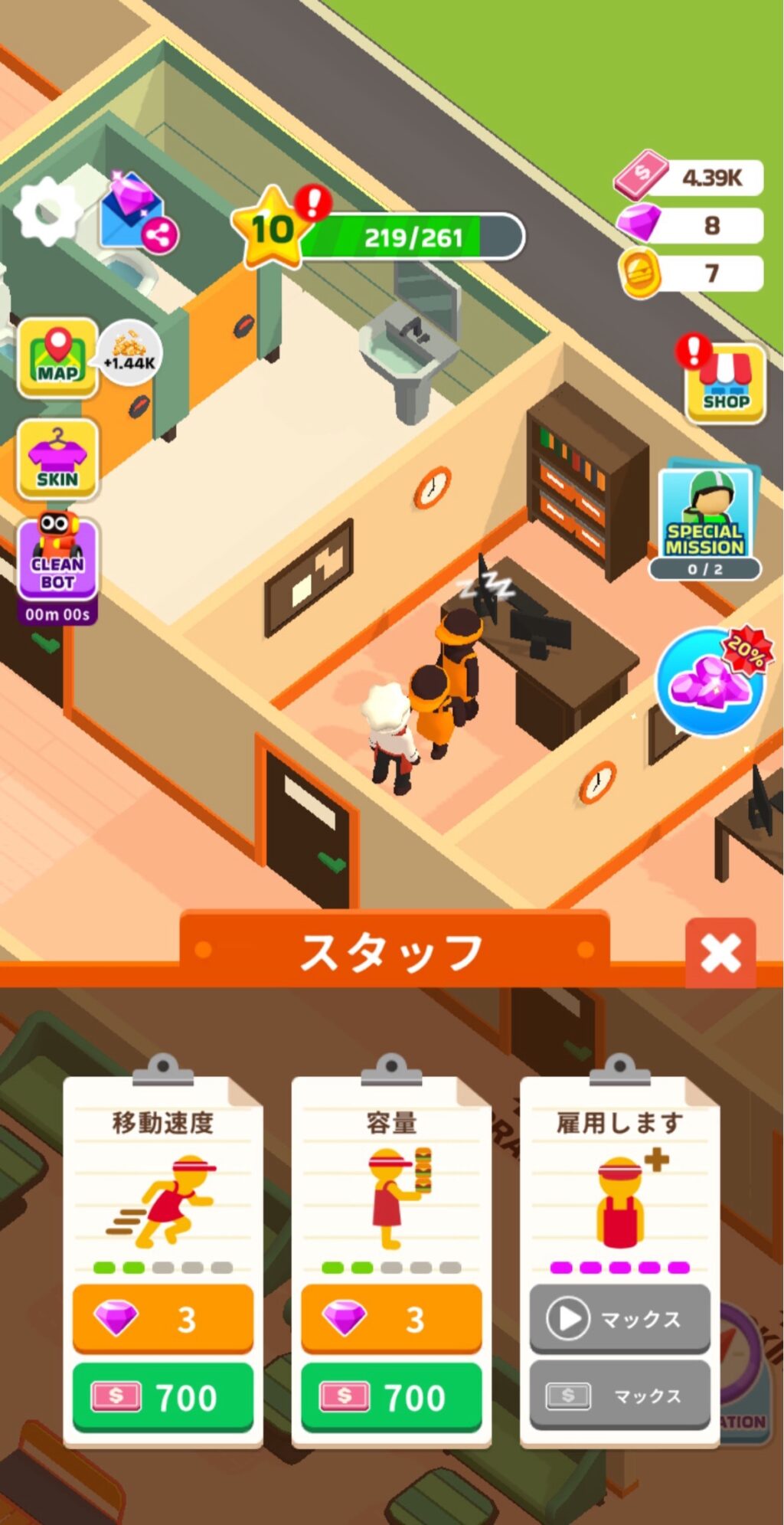784x1525 pixels.
Task: Activate the CLEAN BOT
Action: [58, 563]
